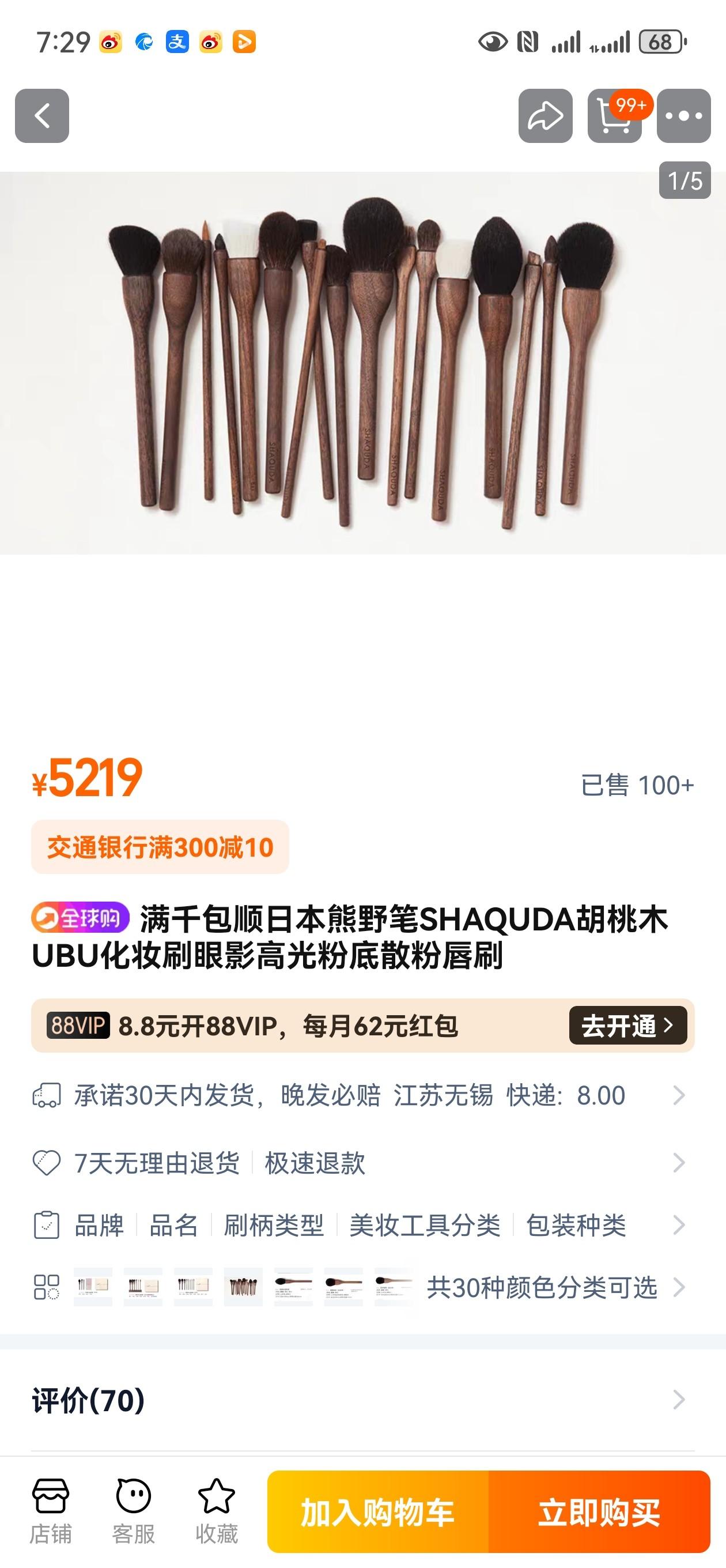Add product to 收藏 favorites
The height and width of the screenshot is (1568, 726).
[216, 1511]
